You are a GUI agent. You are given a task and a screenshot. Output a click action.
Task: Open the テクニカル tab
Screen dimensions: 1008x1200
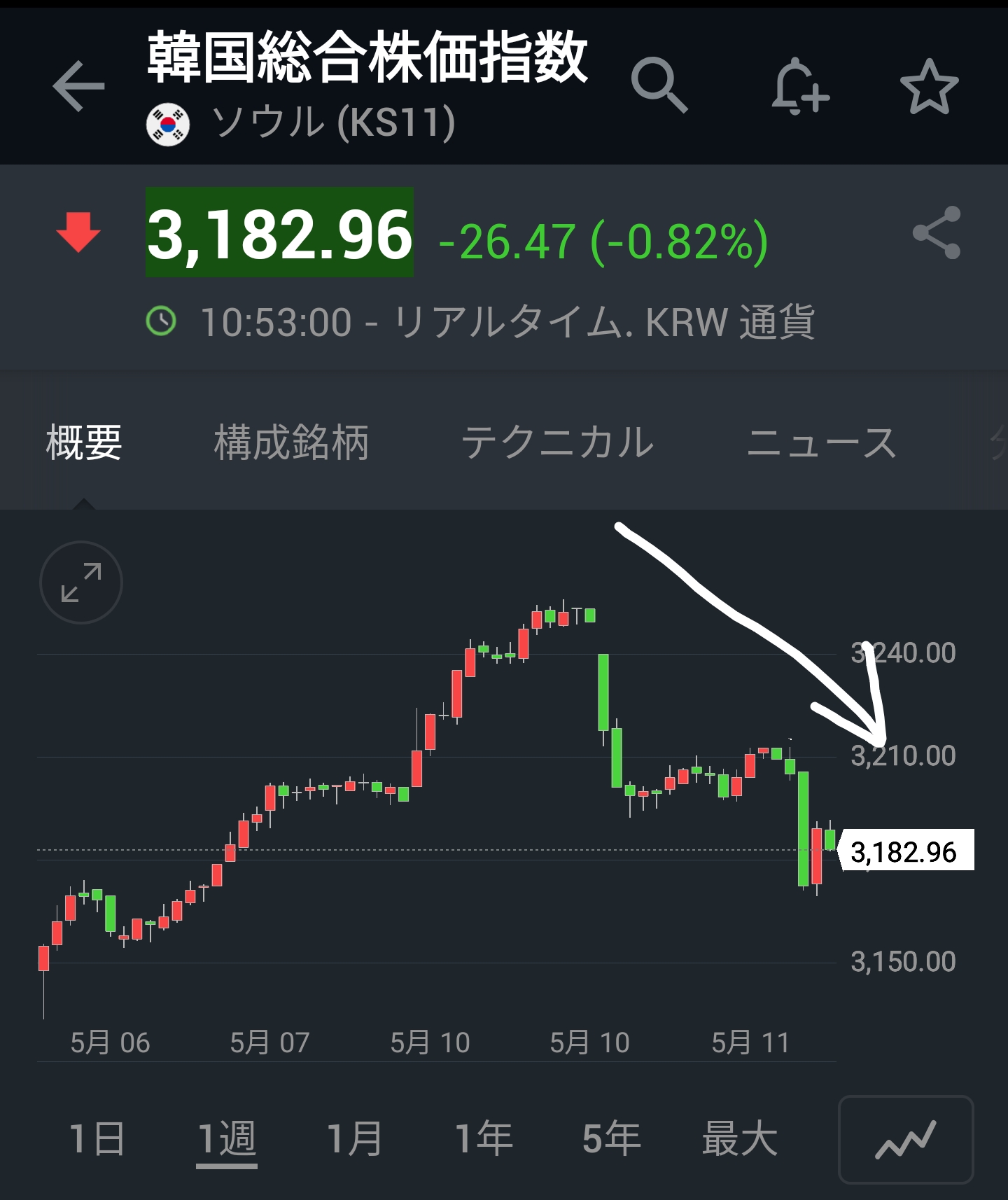(x=557, y=442)
